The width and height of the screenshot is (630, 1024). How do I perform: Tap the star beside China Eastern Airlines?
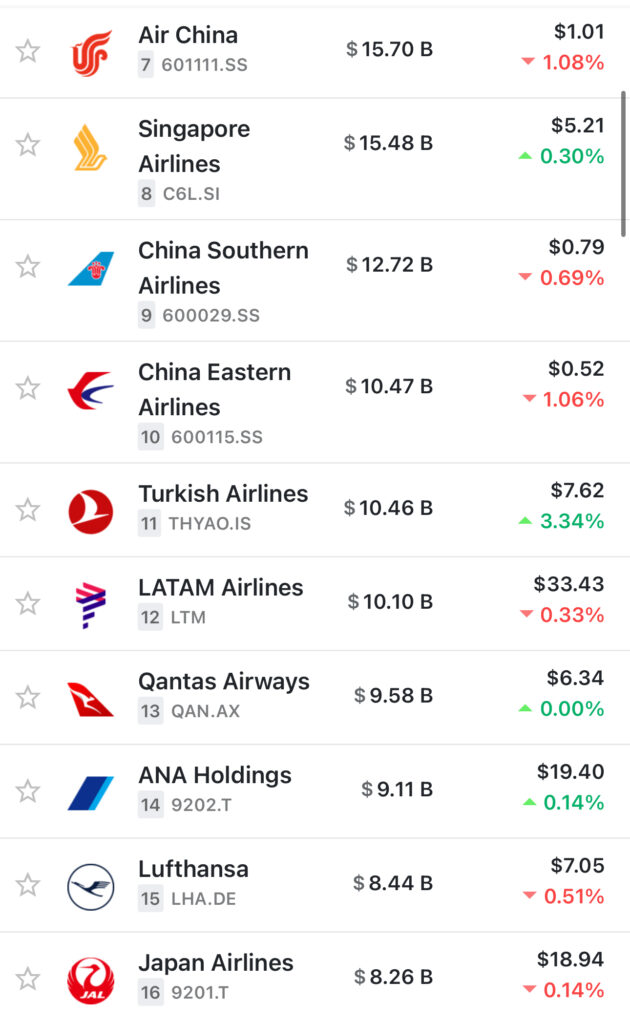point(28,388)
